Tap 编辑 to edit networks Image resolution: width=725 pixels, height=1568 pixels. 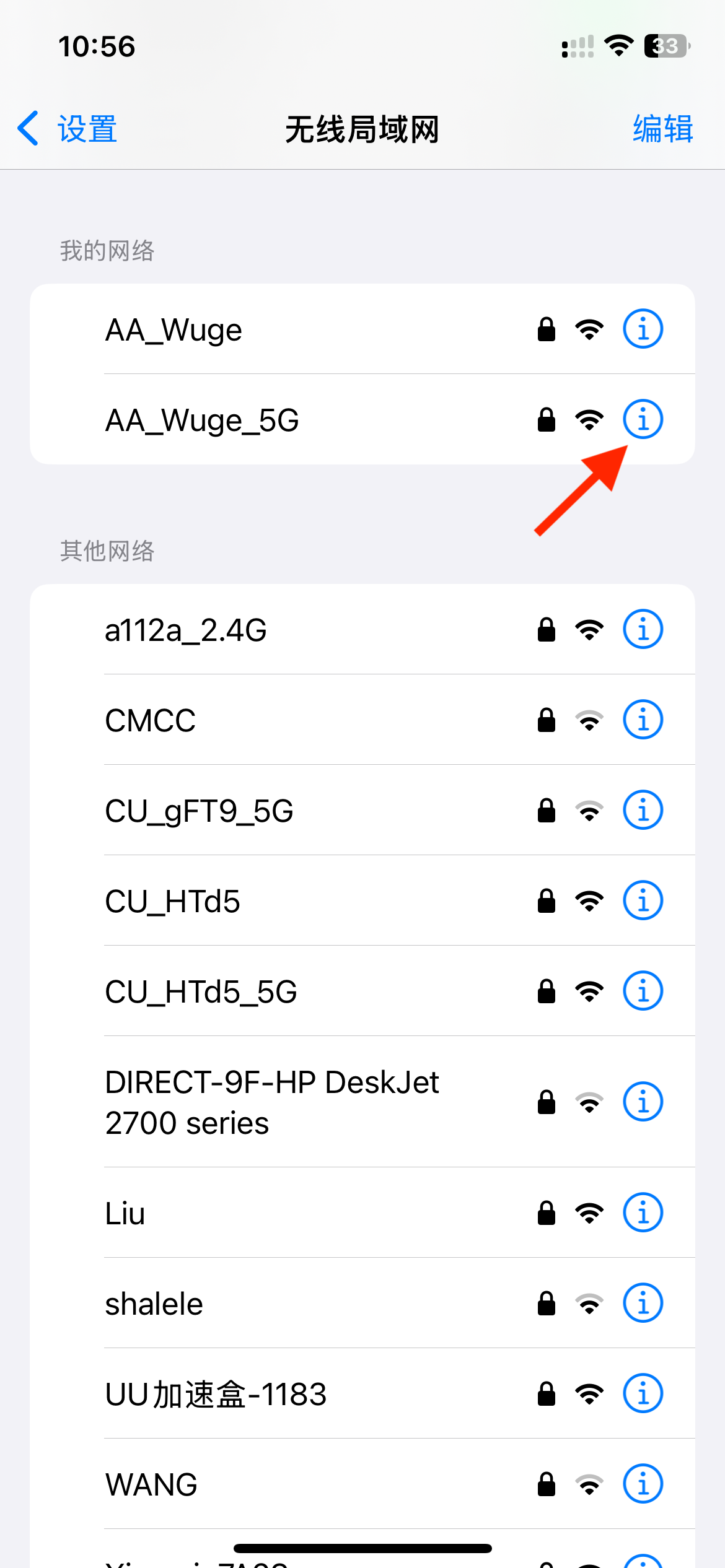(662, 129)
